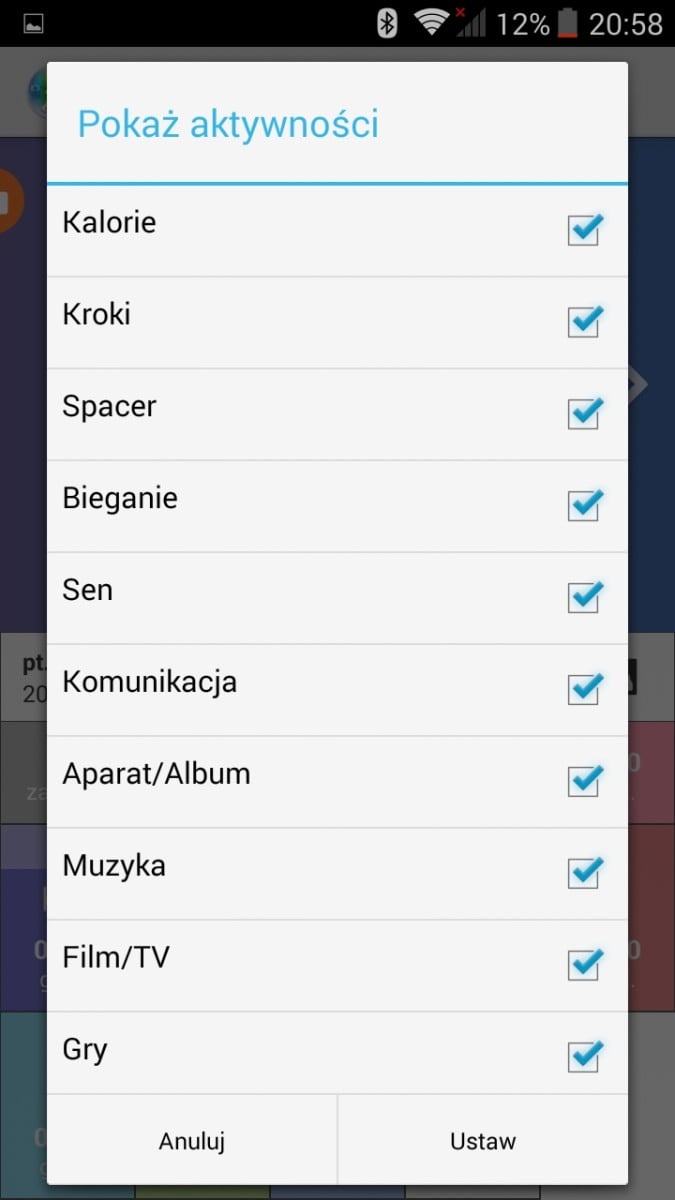
Task: Cancel the dialog with Anuluj
Action: click(192, 1140)
